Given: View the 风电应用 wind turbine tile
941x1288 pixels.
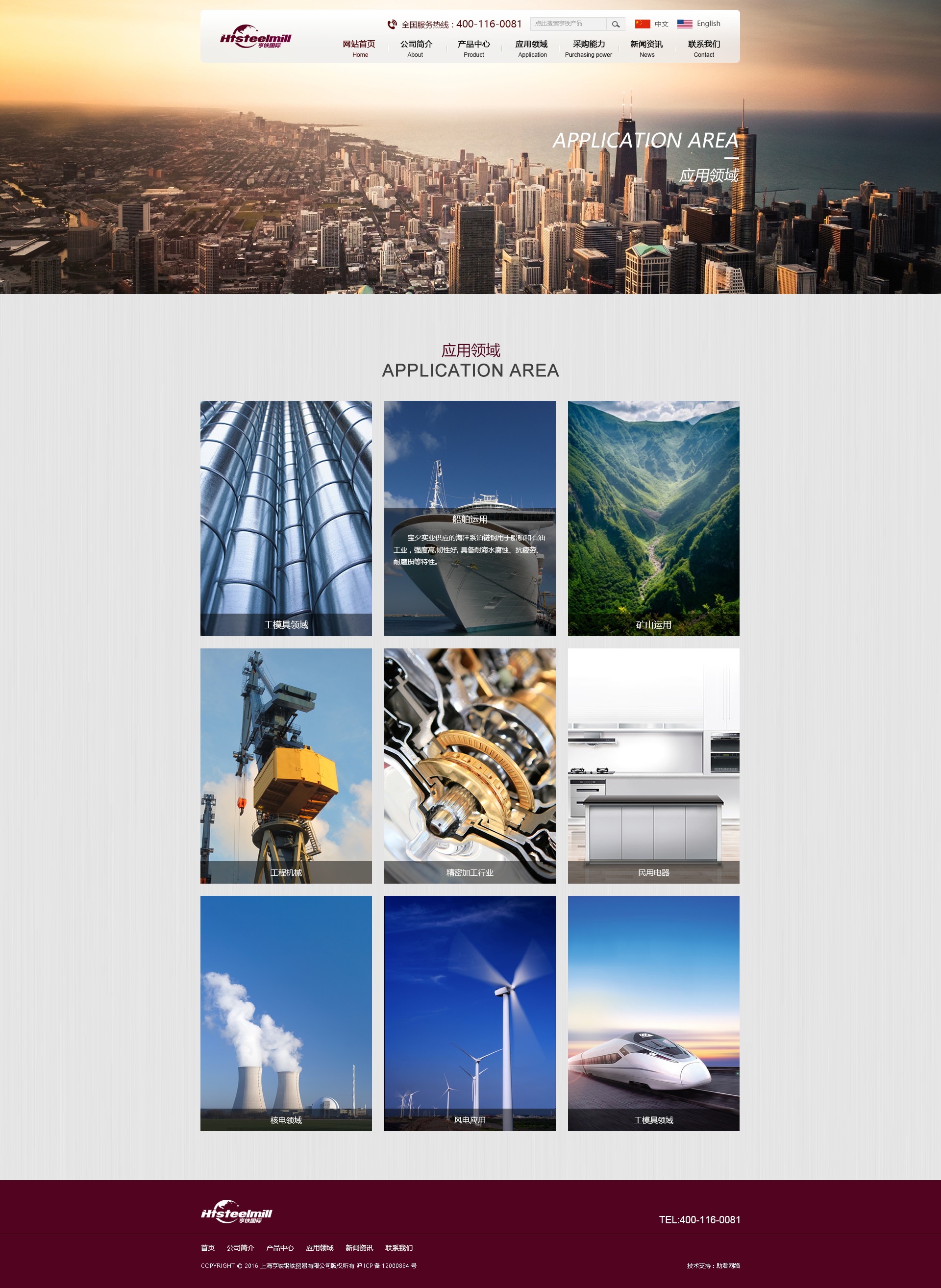Looking at the screenshot, I should 470,1013.
